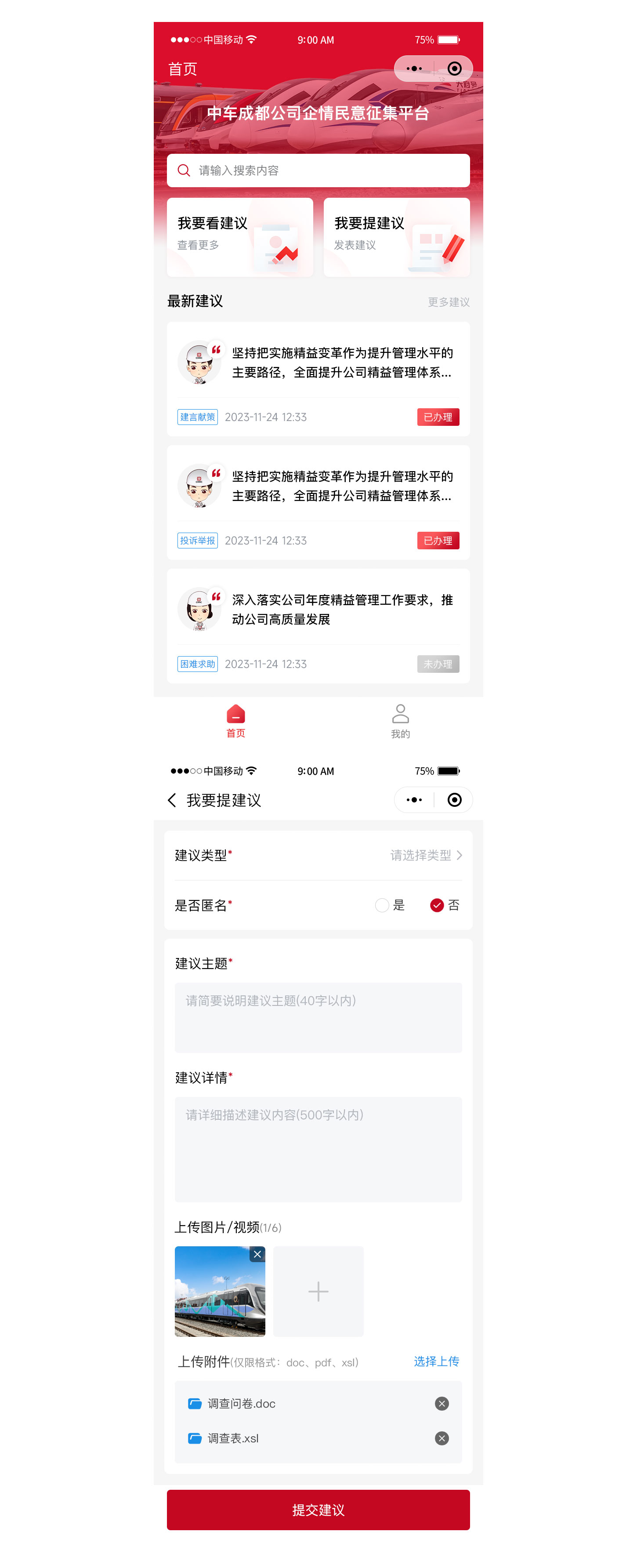Select 否 for anonymous

437,905
